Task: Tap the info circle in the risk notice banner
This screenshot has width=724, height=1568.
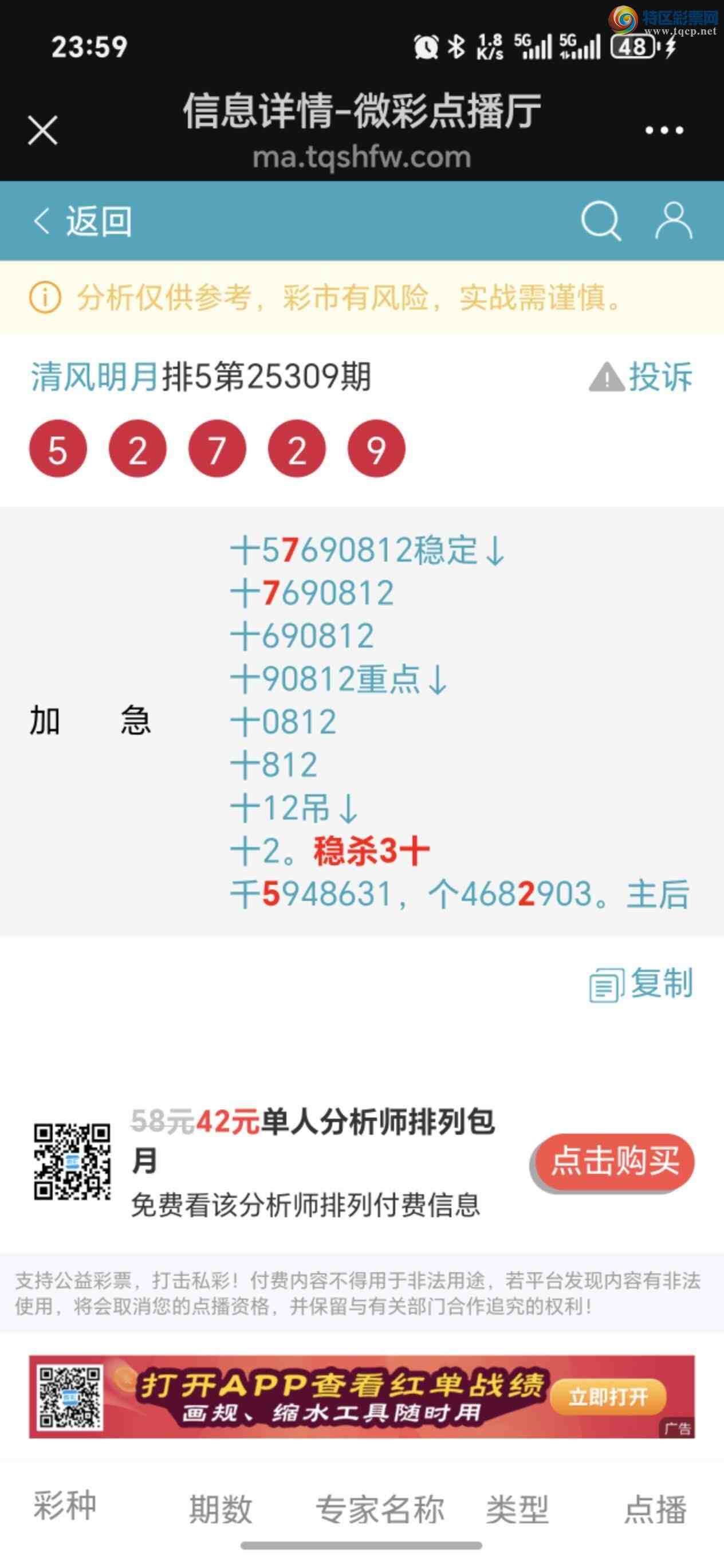Action: (x=45, y=297)
